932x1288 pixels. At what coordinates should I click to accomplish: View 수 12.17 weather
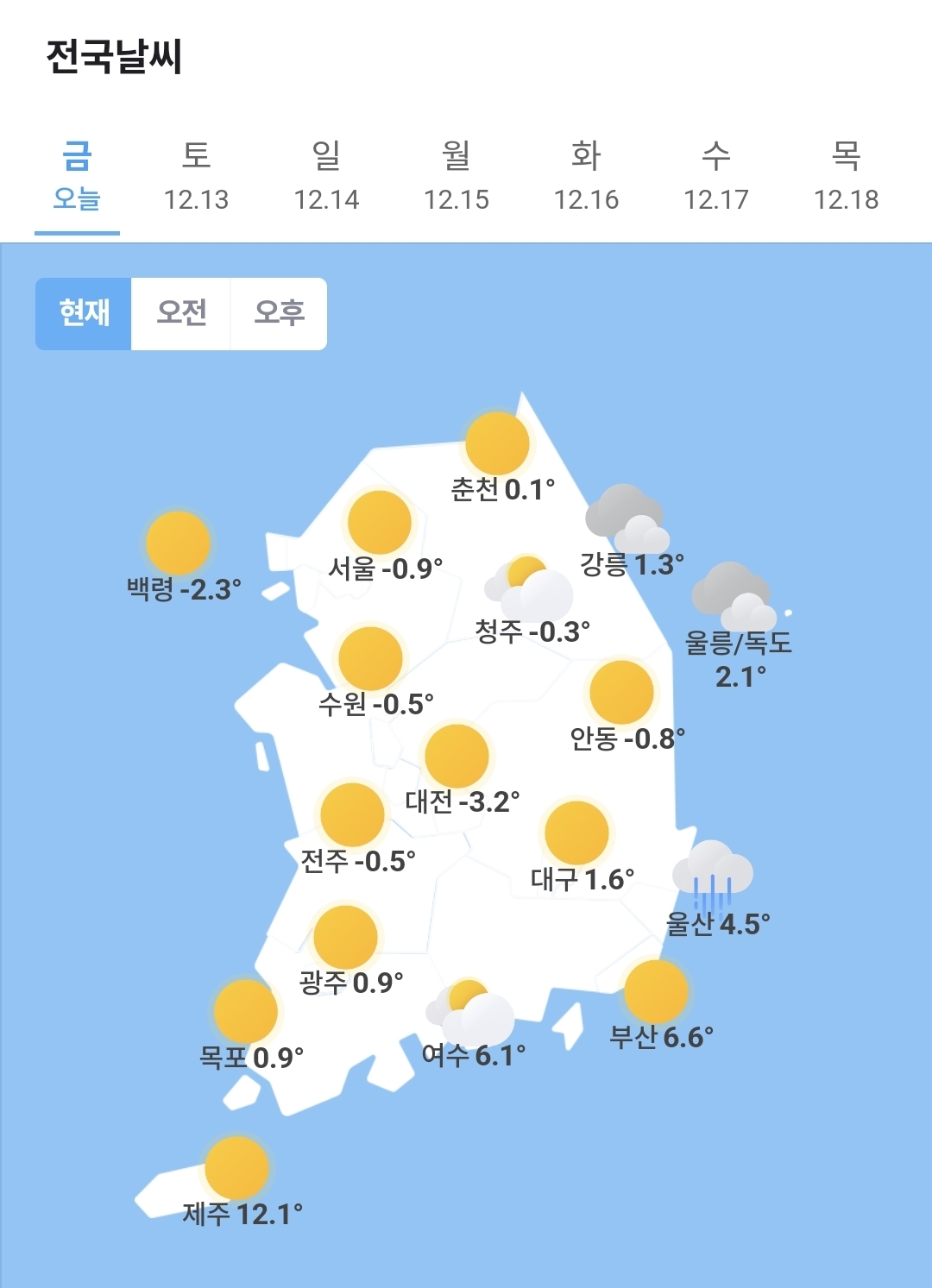tap(716, 179)
